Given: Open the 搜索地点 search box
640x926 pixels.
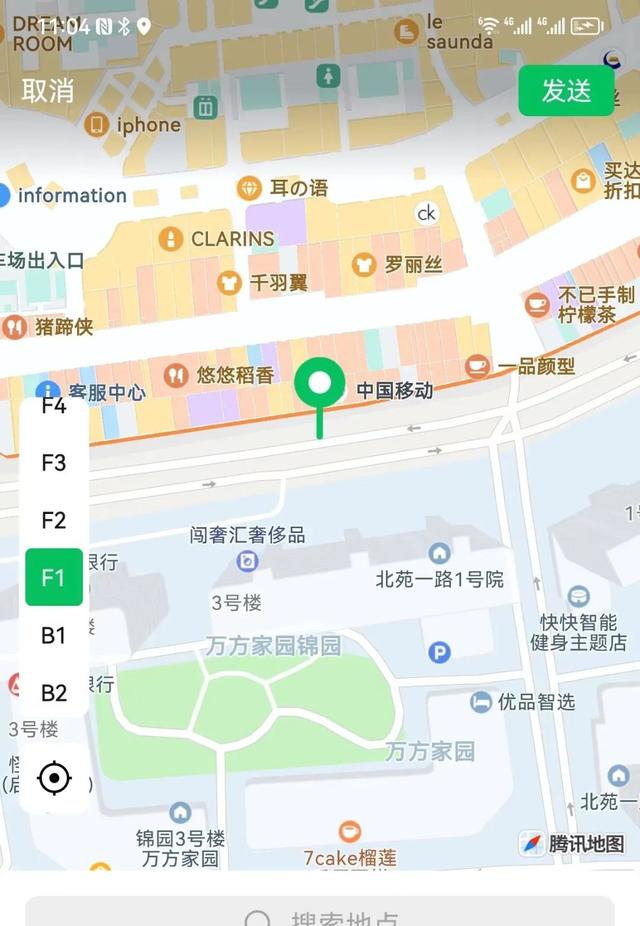Looking at the screenshot, I should (320, 915).
